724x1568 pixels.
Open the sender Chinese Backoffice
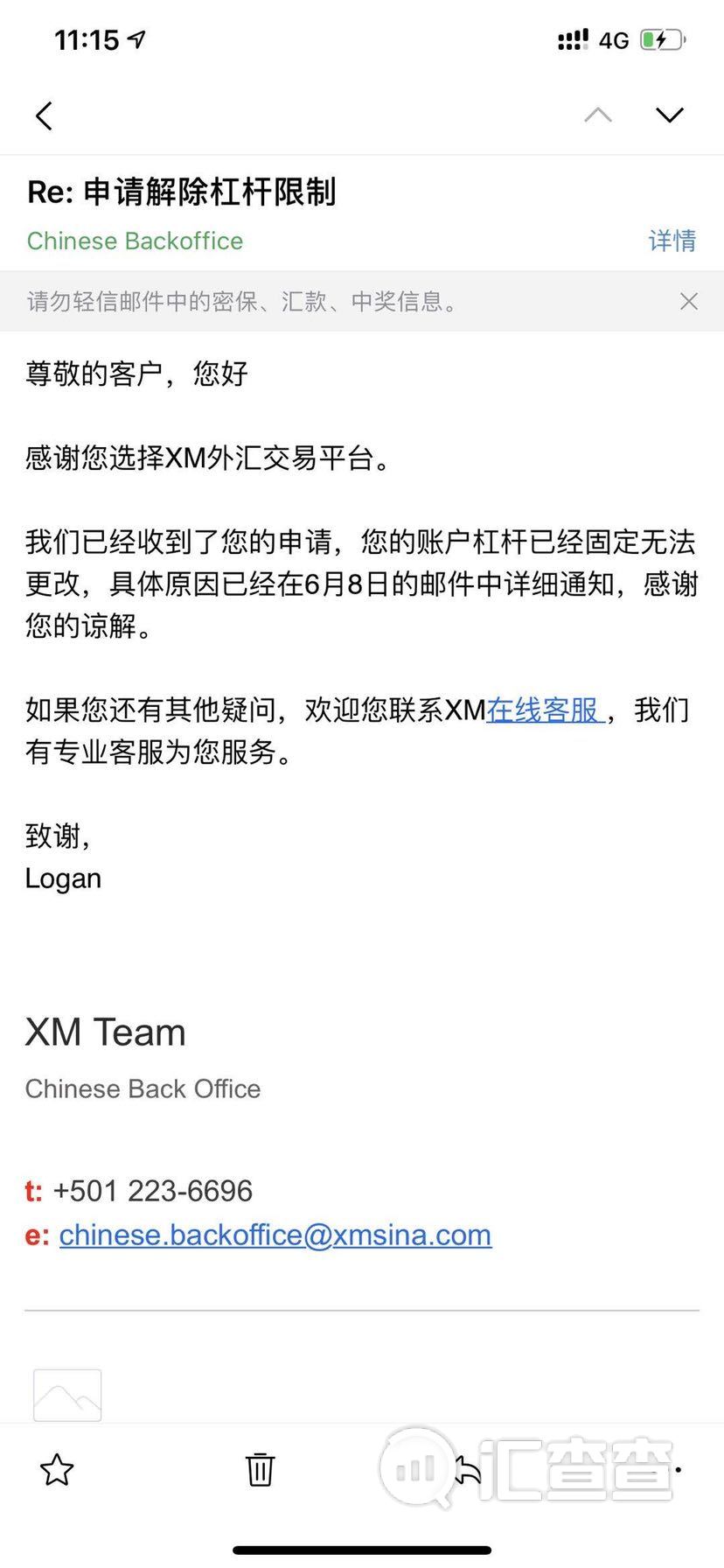[135, 241]
